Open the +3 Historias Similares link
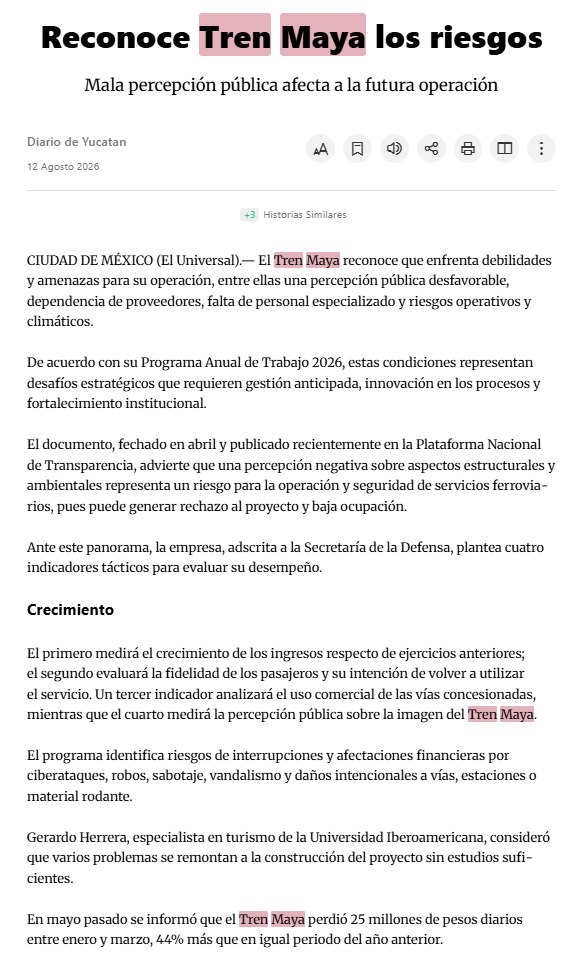The height and width of the screenshot is (968, 585). click(293, 215)
